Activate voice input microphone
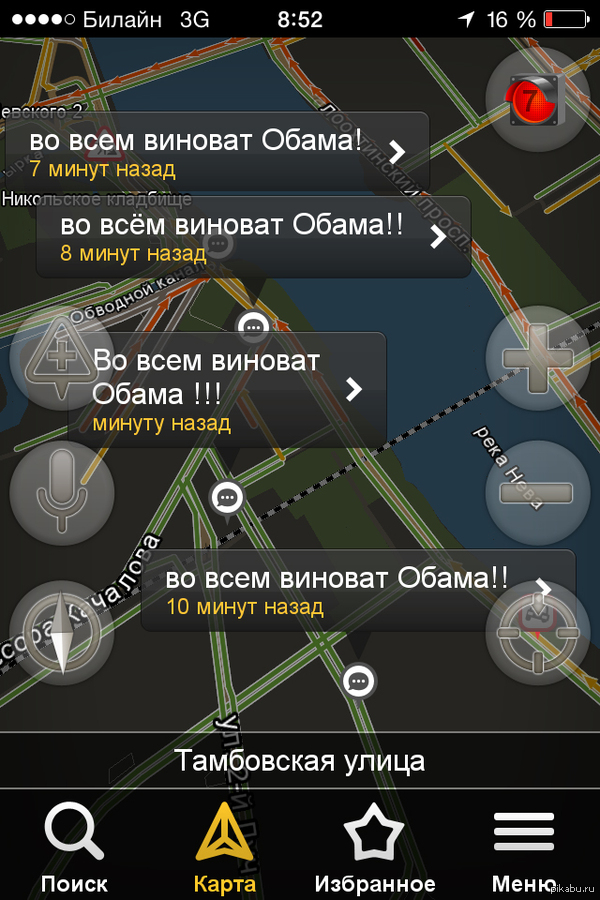Screen dimensions: 600x900 [x=62, y=492]
